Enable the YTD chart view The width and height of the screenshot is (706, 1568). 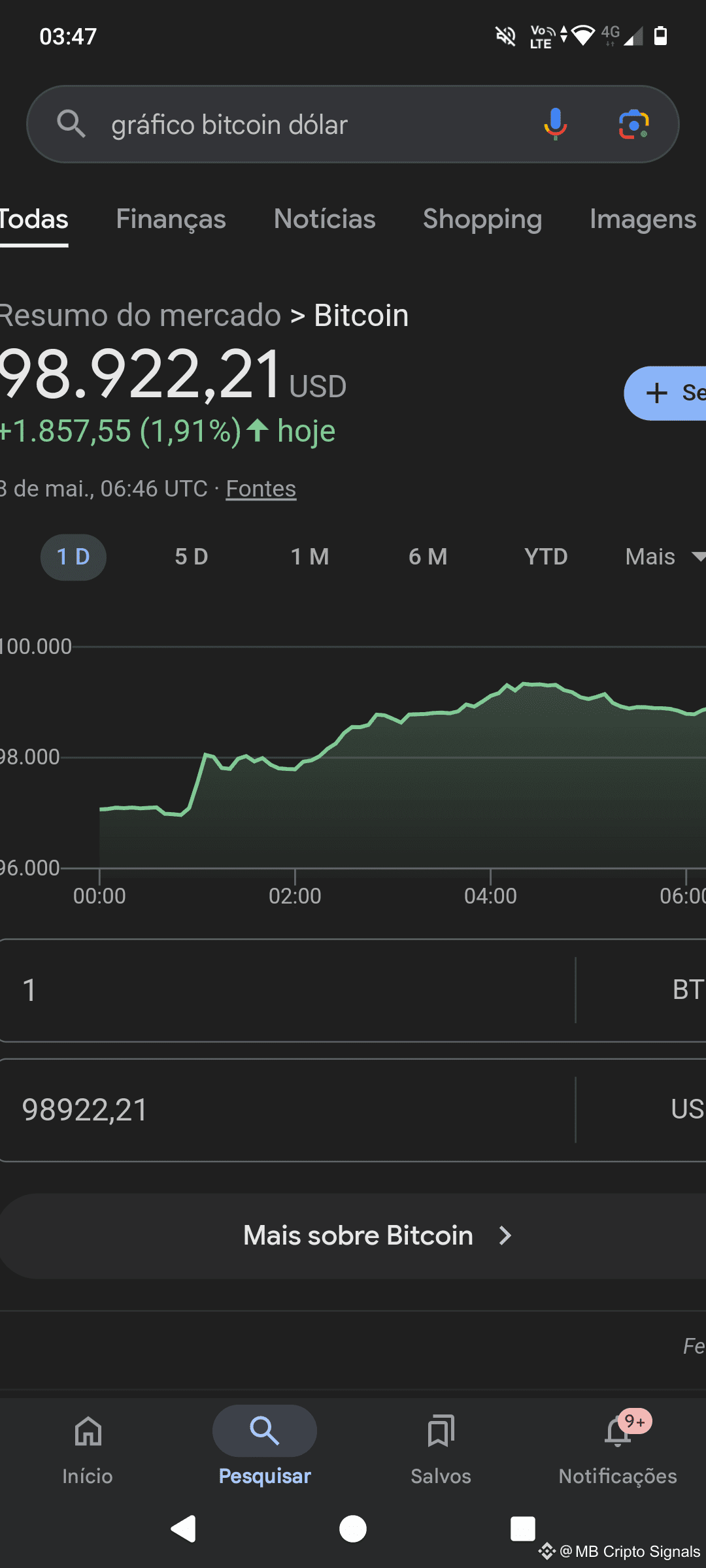[x=545, y=557]
